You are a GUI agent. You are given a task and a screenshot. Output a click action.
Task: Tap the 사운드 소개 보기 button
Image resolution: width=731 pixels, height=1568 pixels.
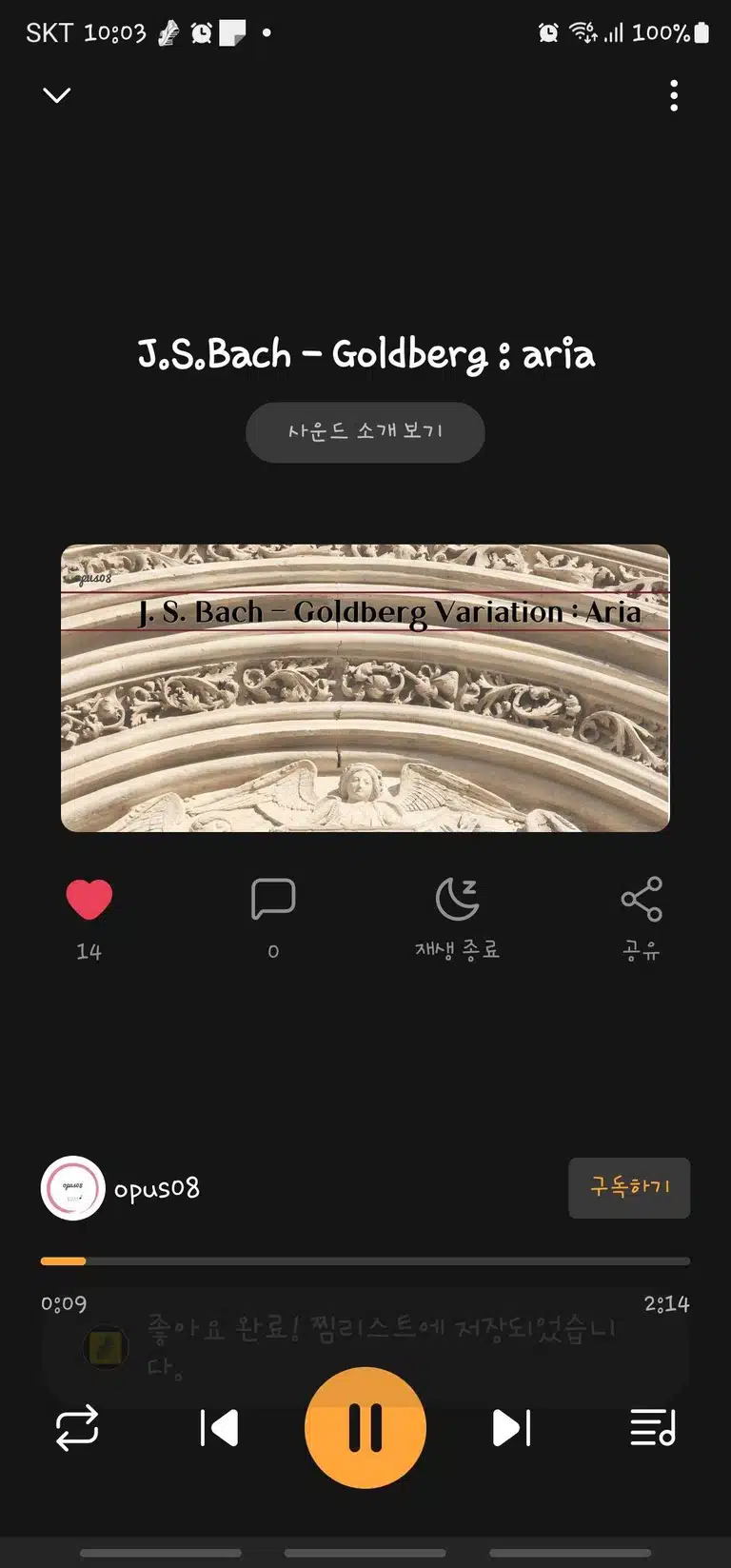[365, 432]
